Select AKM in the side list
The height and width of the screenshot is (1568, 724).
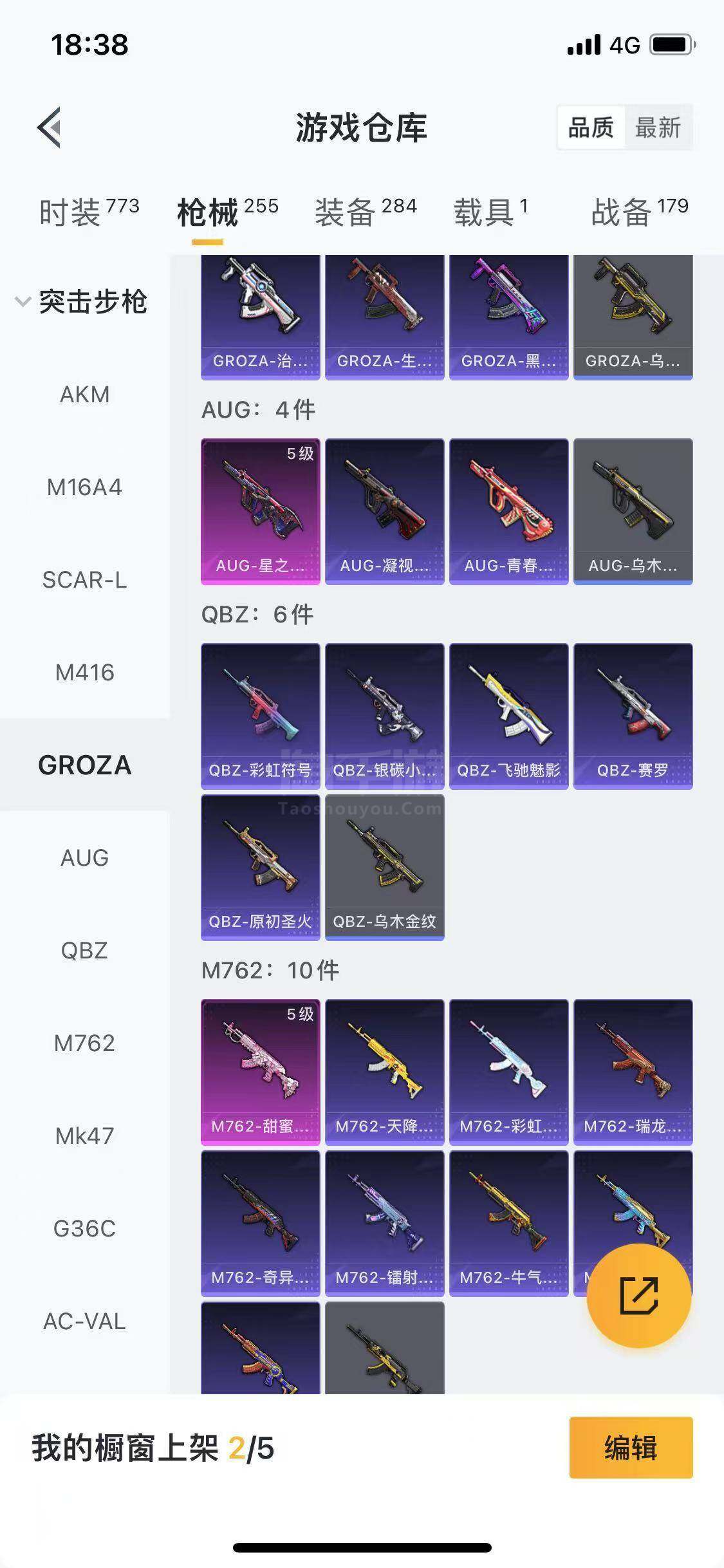85,394
